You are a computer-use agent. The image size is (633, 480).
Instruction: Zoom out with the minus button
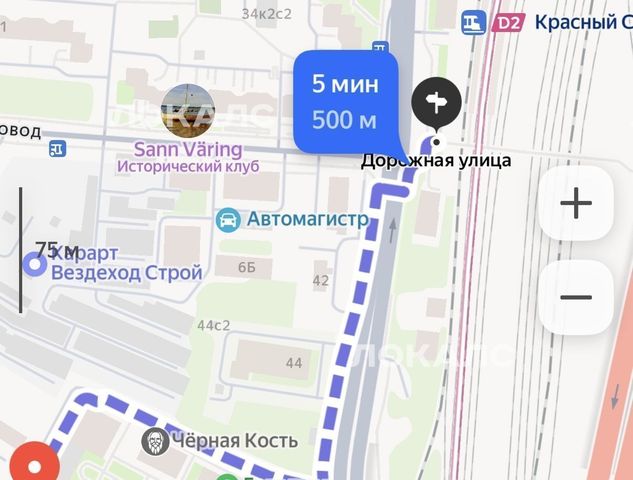576,297
